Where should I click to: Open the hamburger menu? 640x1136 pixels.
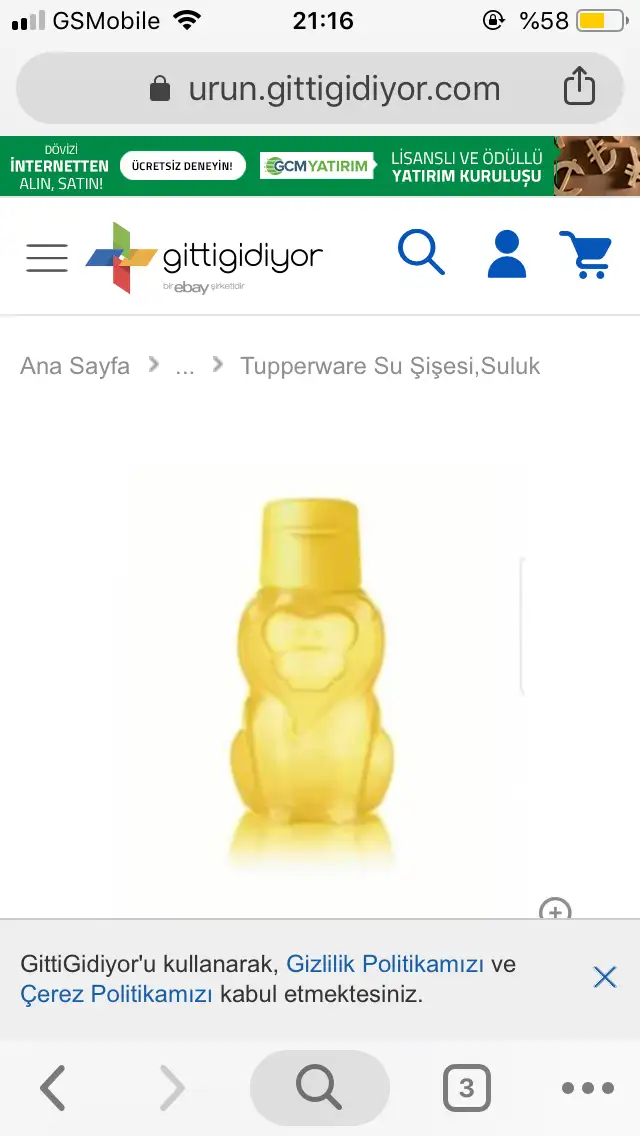(47, 257)
